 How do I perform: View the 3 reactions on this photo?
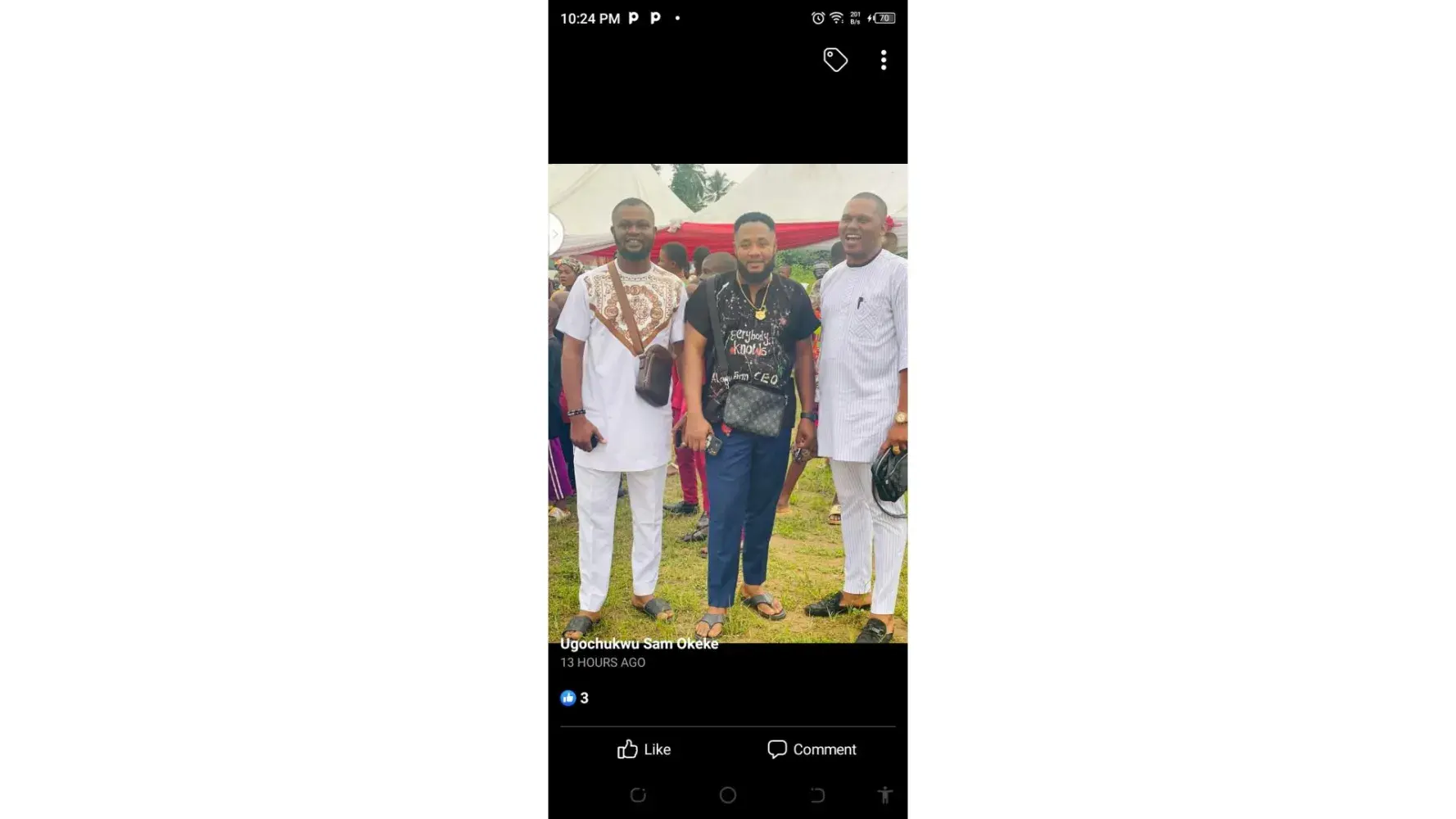point(574,698)
